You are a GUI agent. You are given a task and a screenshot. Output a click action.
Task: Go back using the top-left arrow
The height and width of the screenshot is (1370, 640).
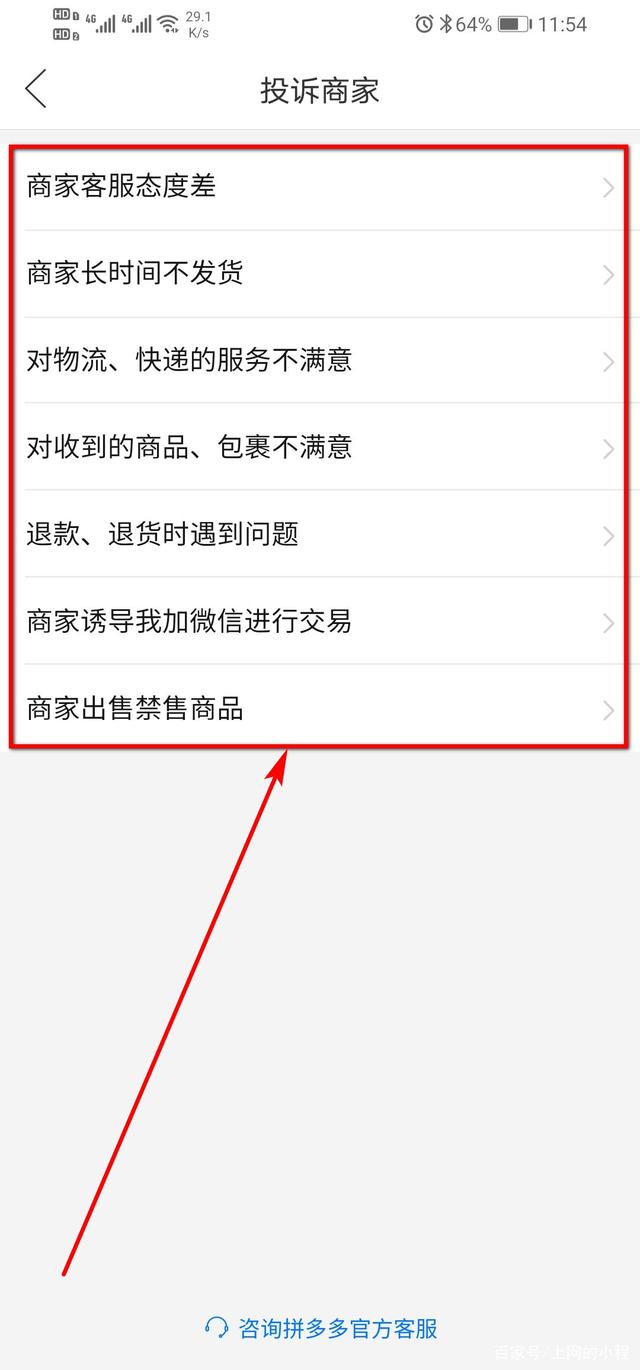pyautogui.click(x=36, y=89)
